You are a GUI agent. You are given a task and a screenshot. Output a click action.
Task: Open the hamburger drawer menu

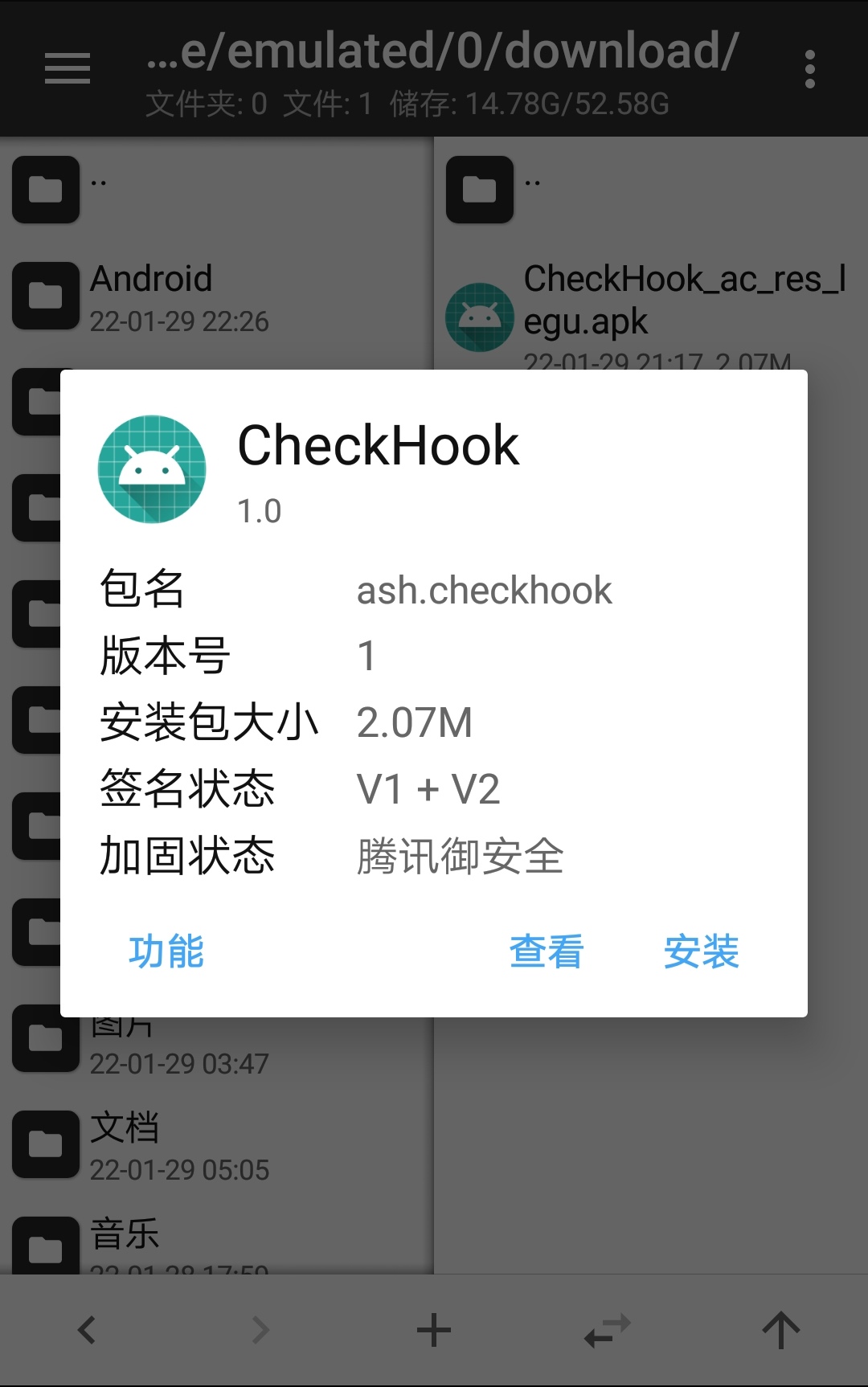click(x=68, y=68)
